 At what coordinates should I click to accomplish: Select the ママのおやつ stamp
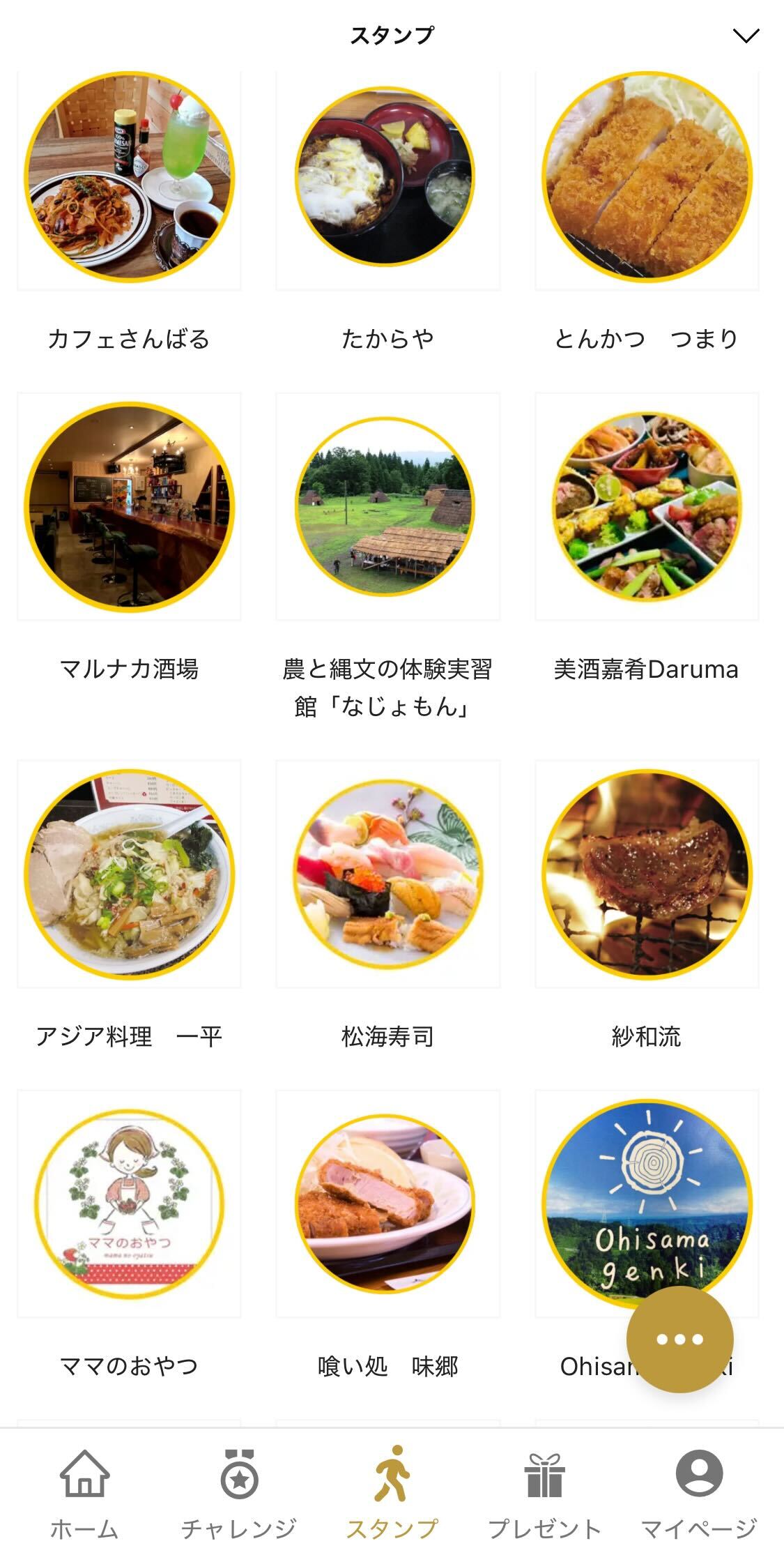click(130, 1204)
